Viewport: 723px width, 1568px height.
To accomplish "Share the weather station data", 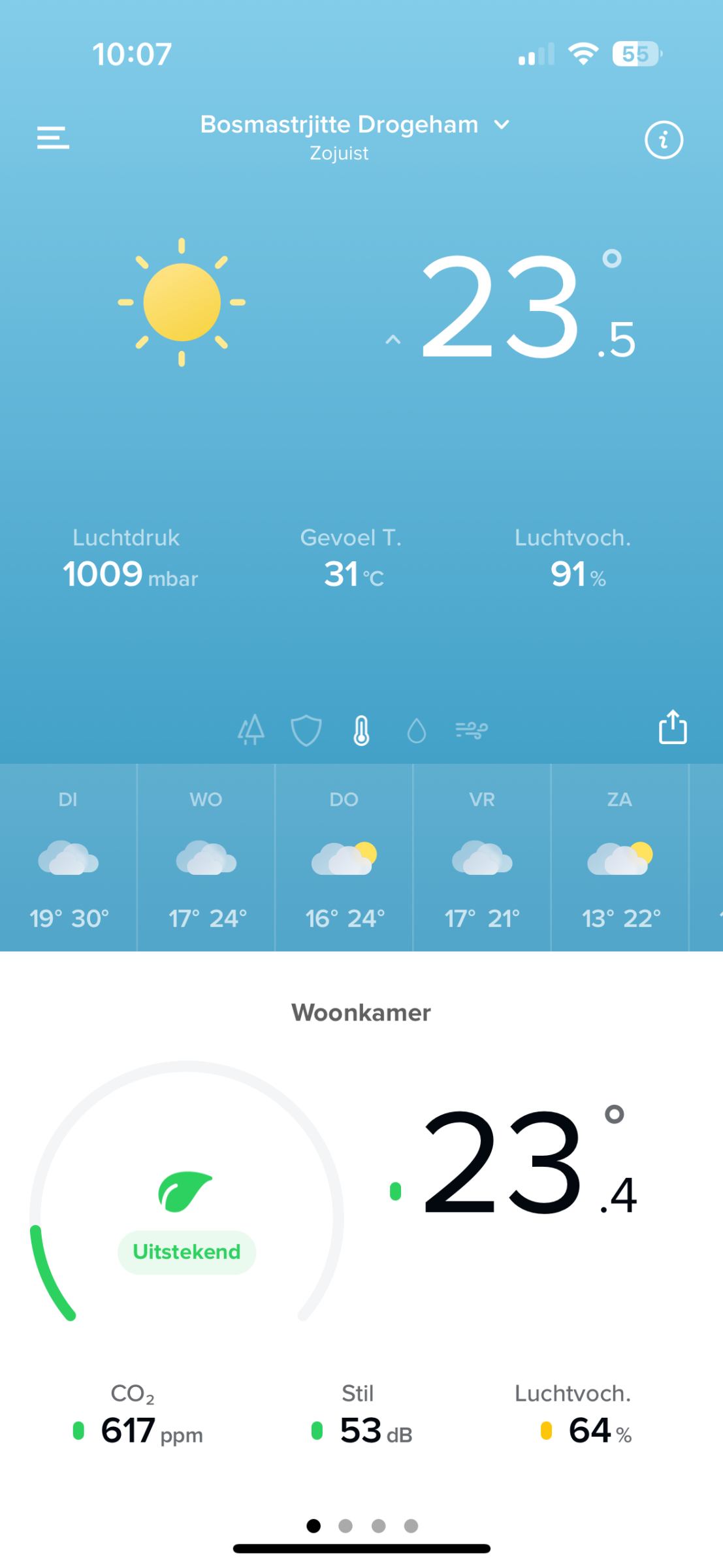I will tap(672, 728).
